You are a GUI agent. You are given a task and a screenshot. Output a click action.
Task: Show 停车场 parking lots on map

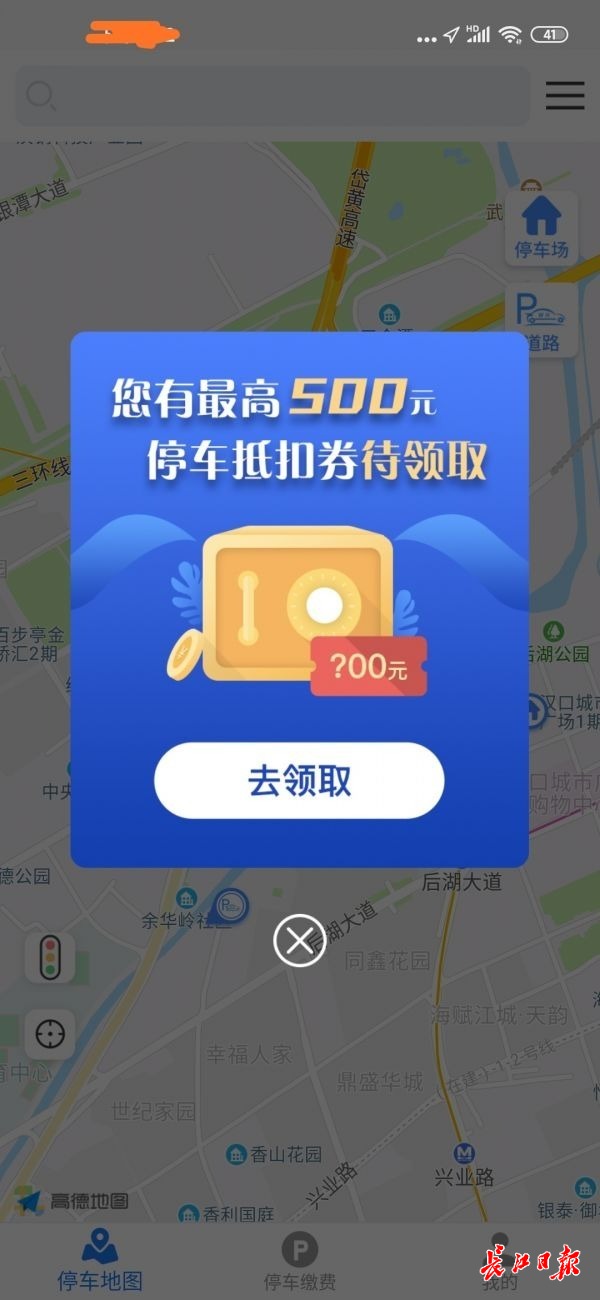(x=541, y=228)
